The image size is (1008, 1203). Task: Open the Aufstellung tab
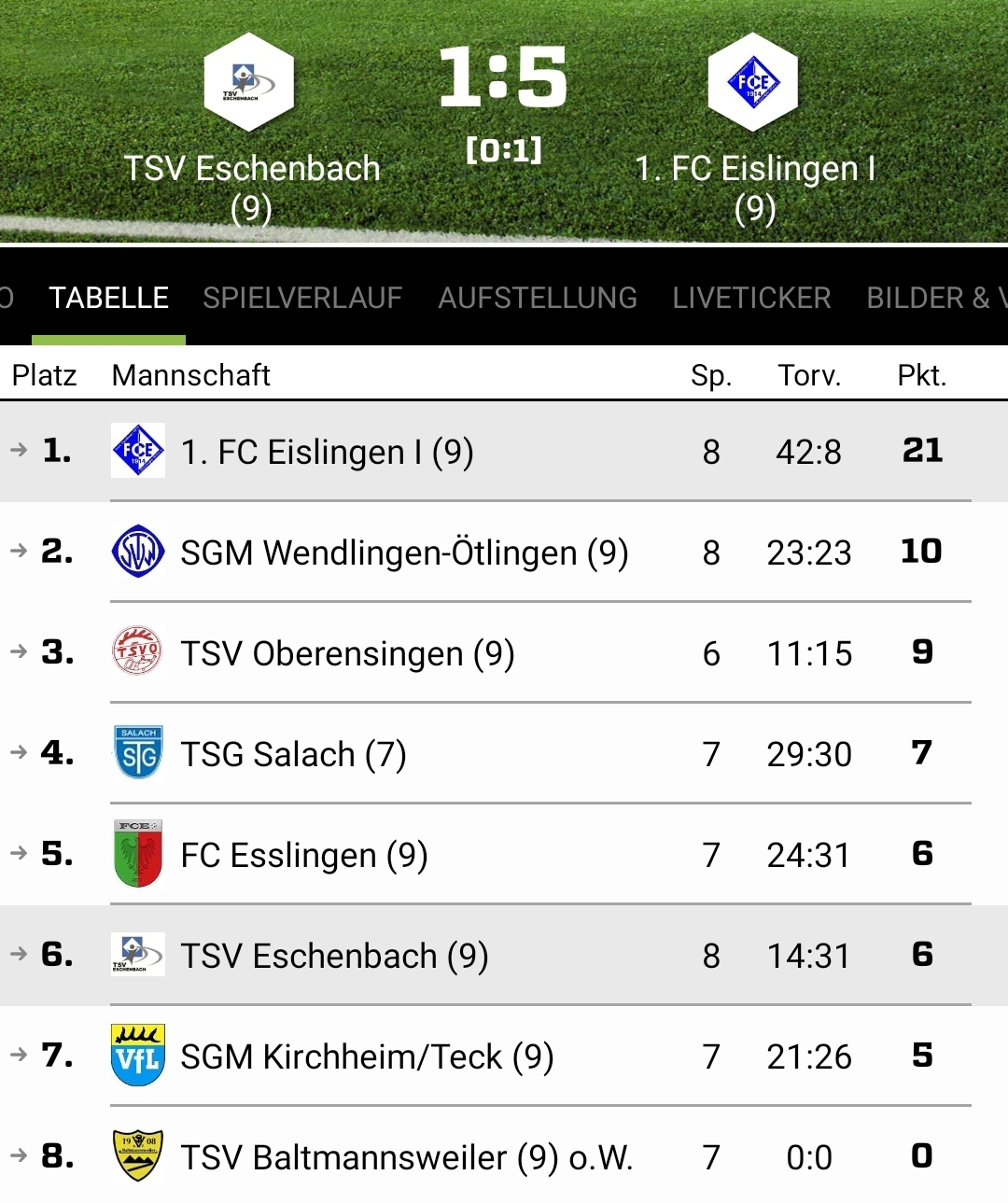tap(538, 298)
